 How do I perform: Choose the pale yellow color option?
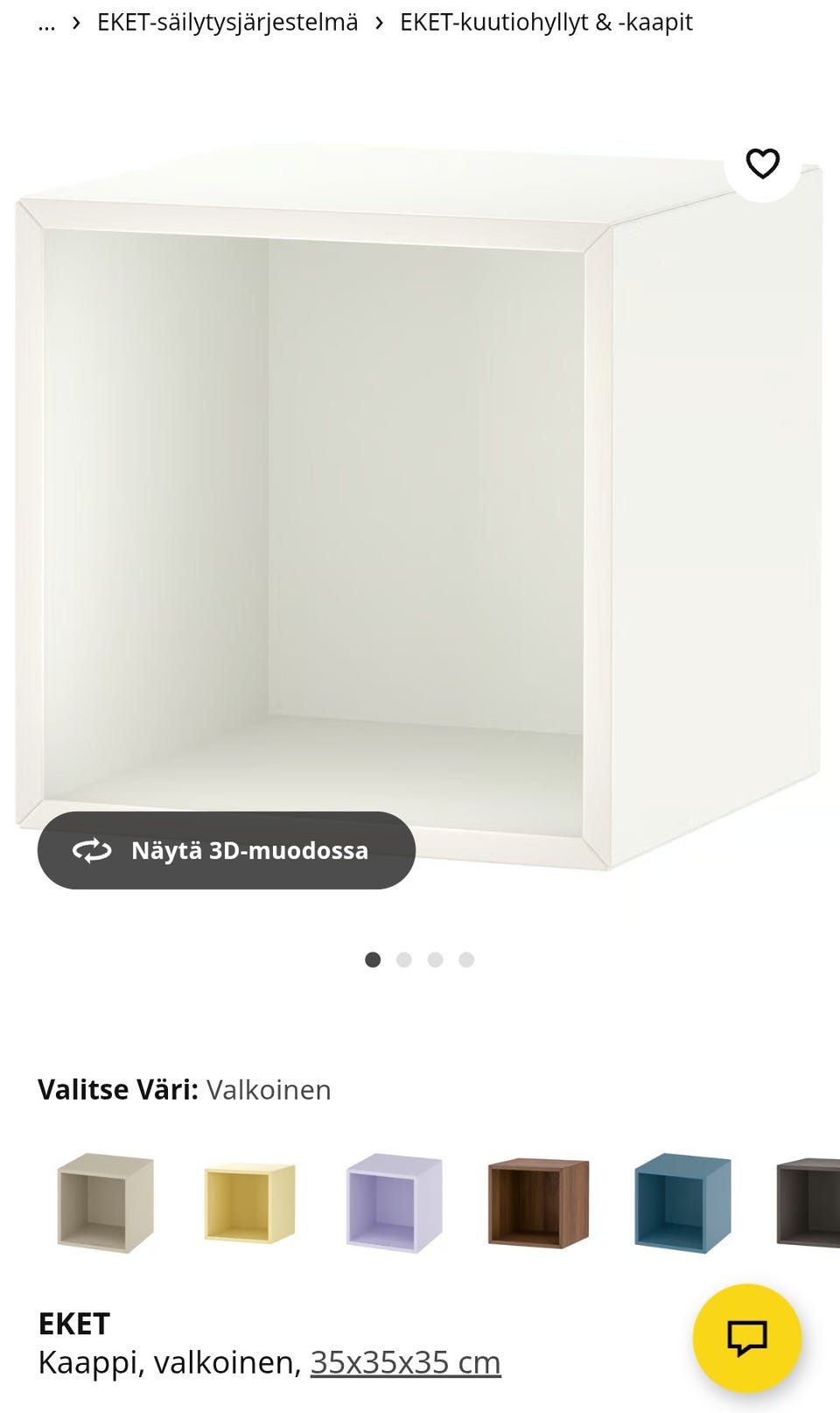pyautogui.click(x=249, y=1202)
